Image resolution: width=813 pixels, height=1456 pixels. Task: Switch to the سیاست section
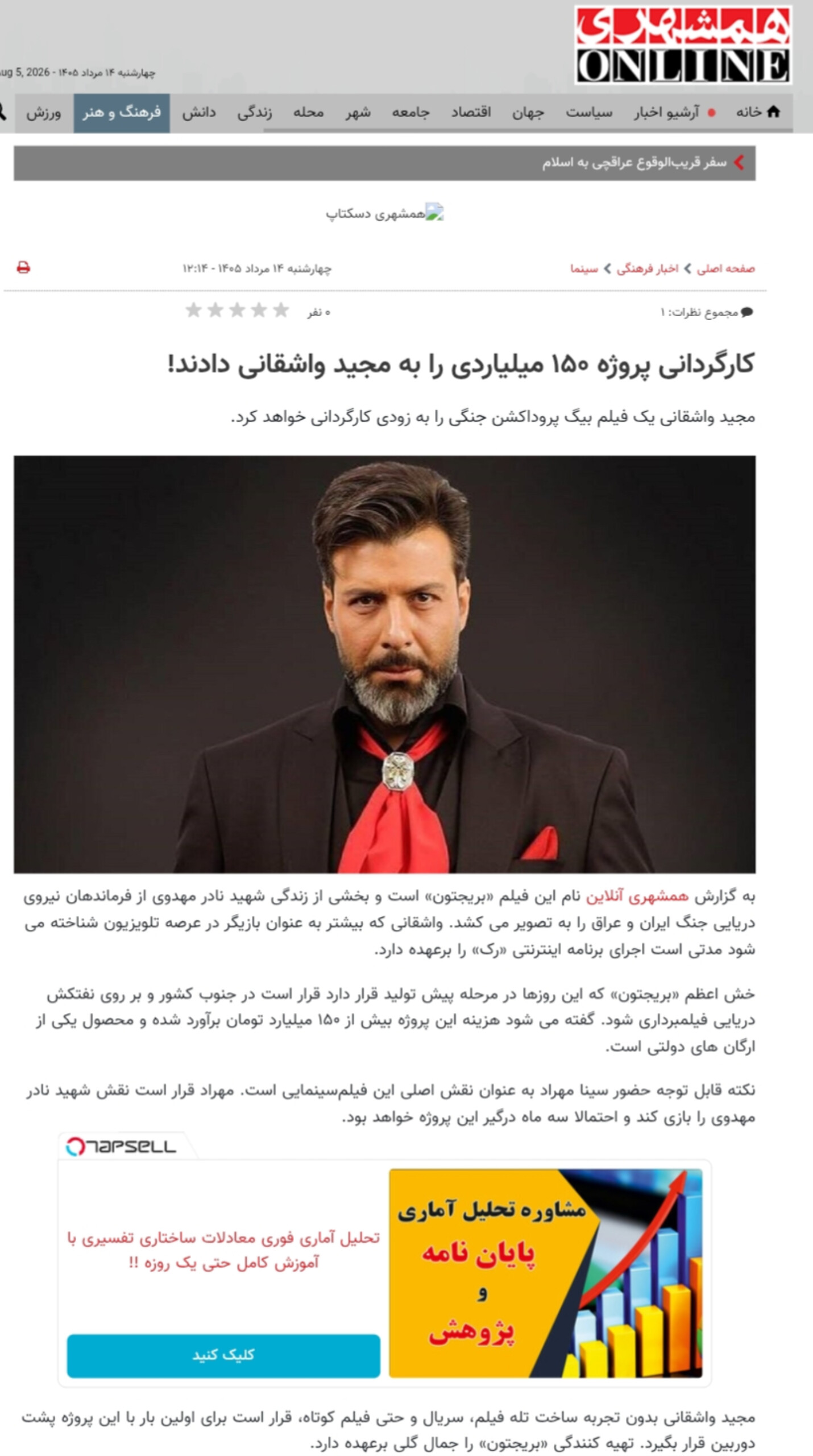point(589,113)
